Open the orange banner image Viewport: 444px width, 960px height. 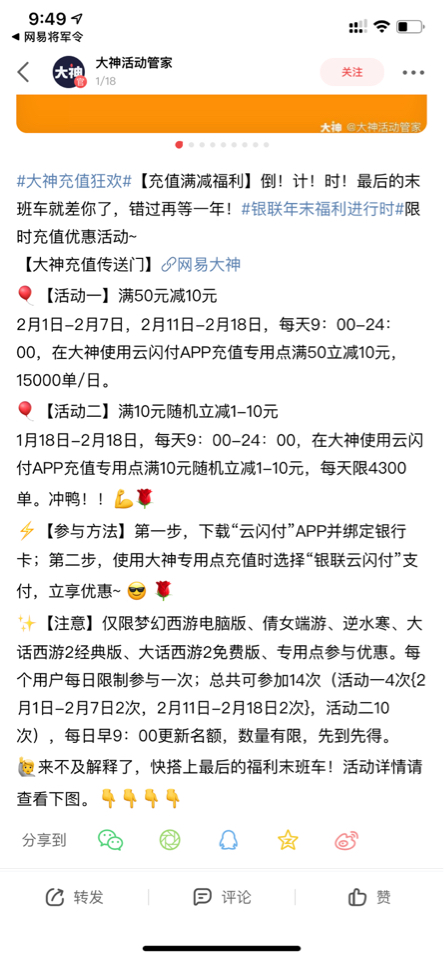pos(220,114)
